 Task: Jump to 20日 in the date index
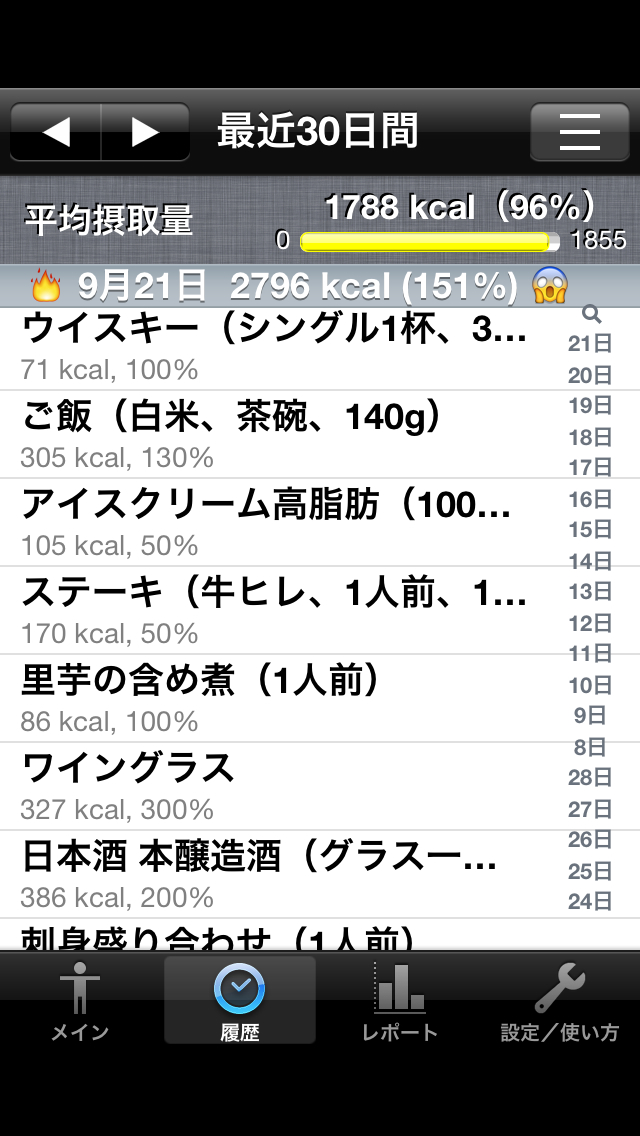point(590,376)
